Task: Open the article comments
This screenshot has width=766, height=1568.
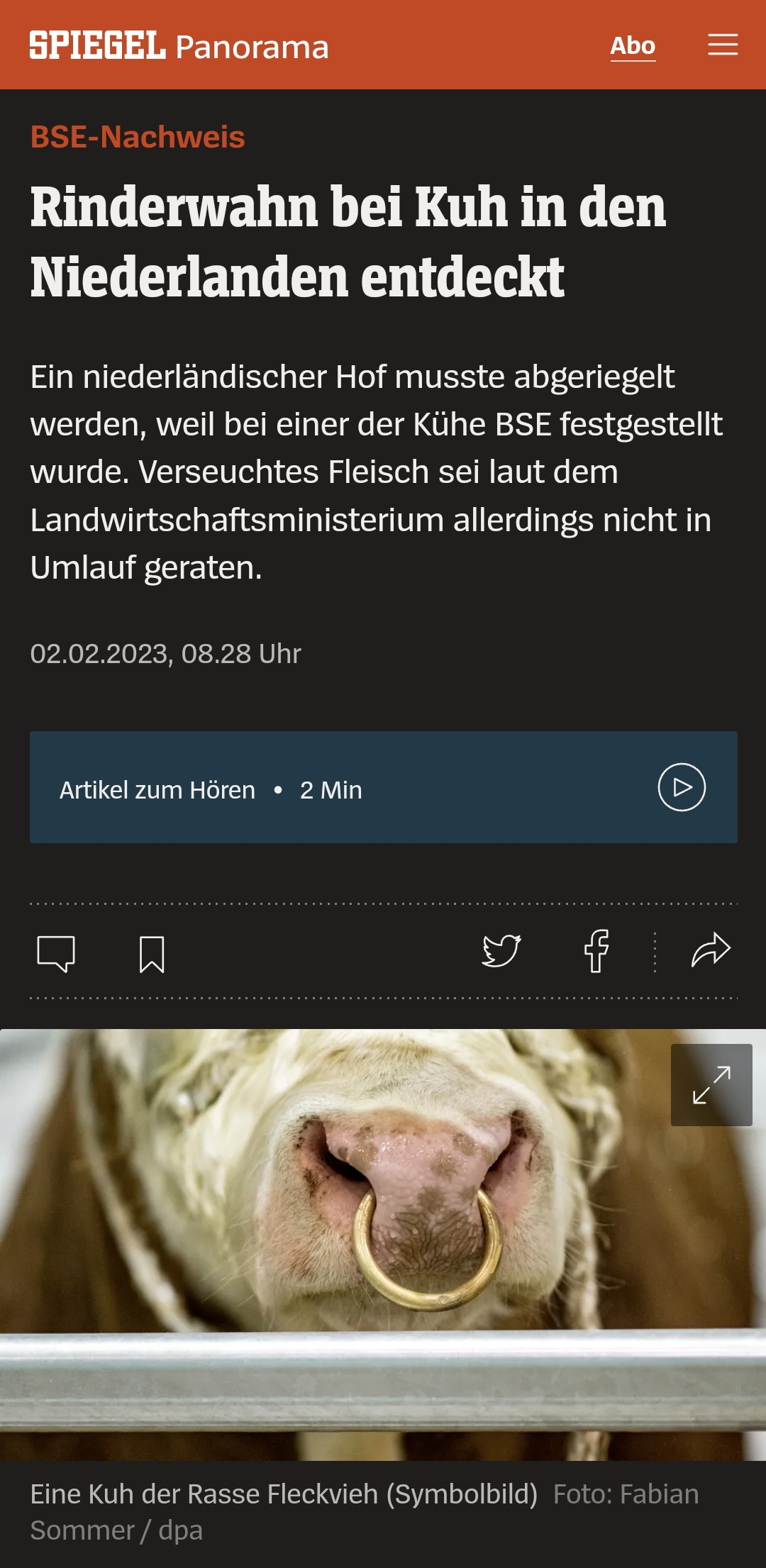Action: point(56,953)
